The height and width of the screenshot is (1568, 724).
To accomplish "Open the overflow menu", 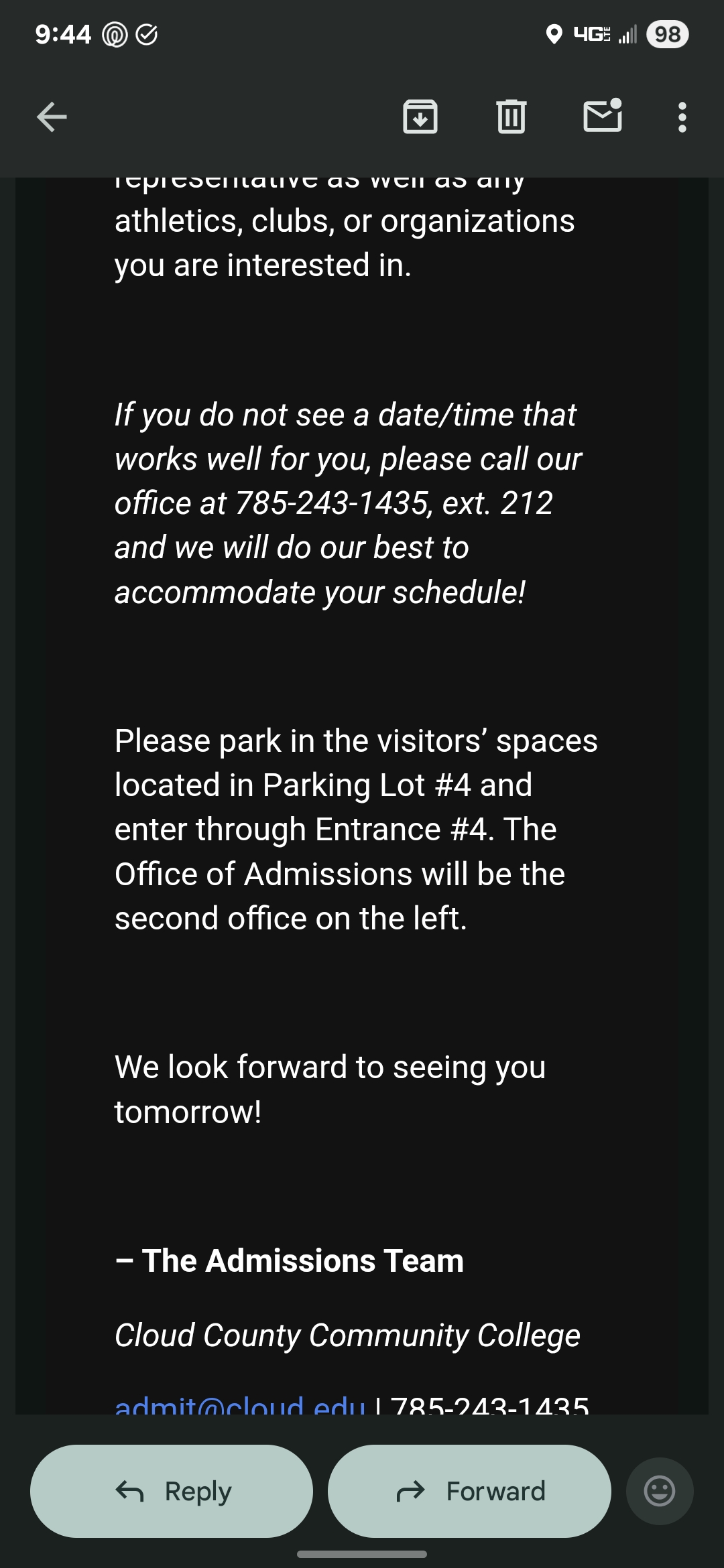I will click(x=682, y=117).
